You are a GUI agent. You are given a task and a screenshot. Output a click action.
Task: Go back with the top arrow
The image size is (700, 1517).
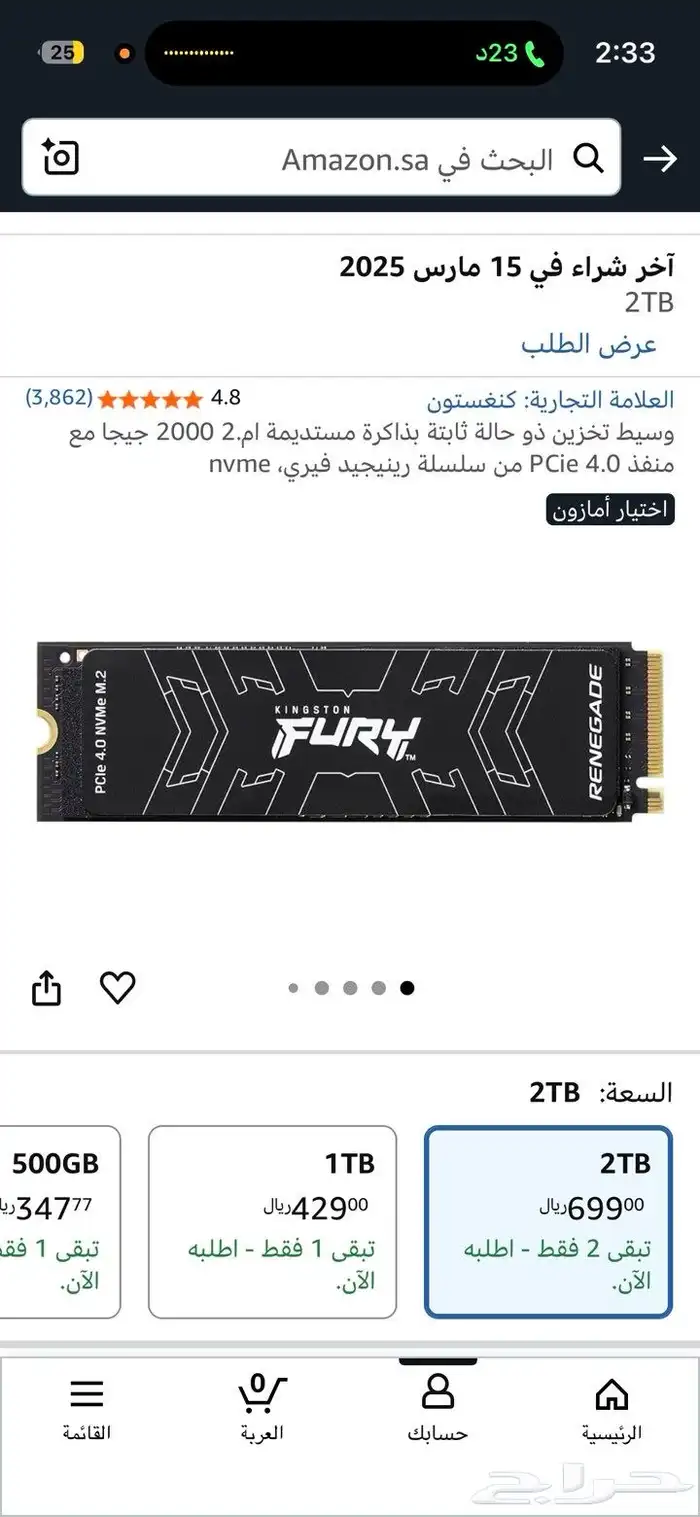(660, 159)
